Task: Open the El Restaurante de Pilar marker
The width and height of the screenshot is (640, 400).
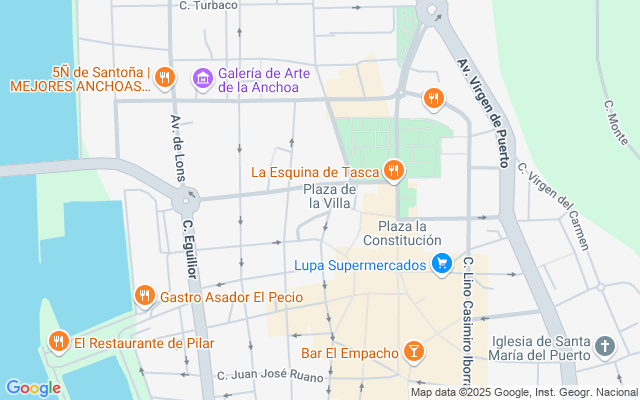Action: pos(59,341)
